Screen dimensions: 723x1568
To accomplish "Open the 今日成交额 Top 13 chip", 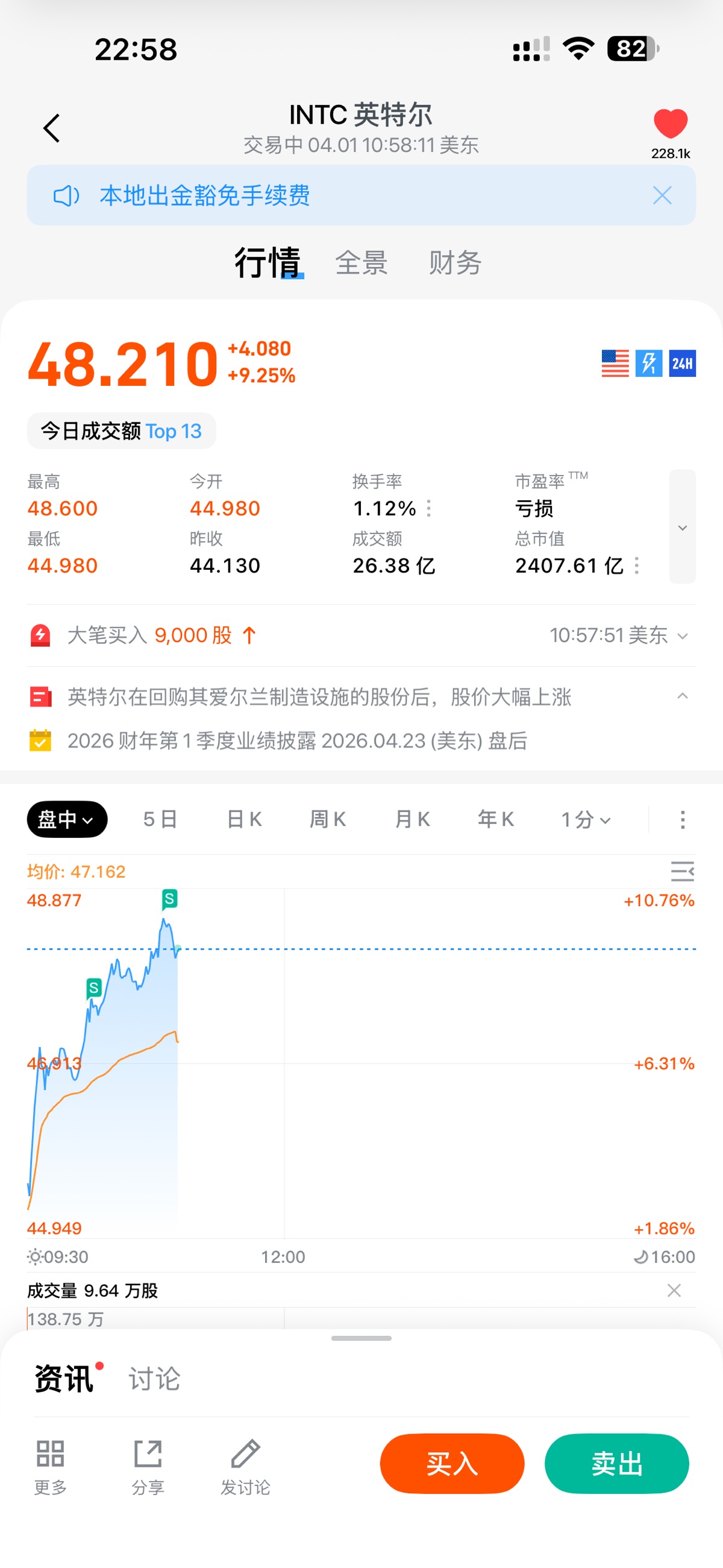I will point(121,431).
